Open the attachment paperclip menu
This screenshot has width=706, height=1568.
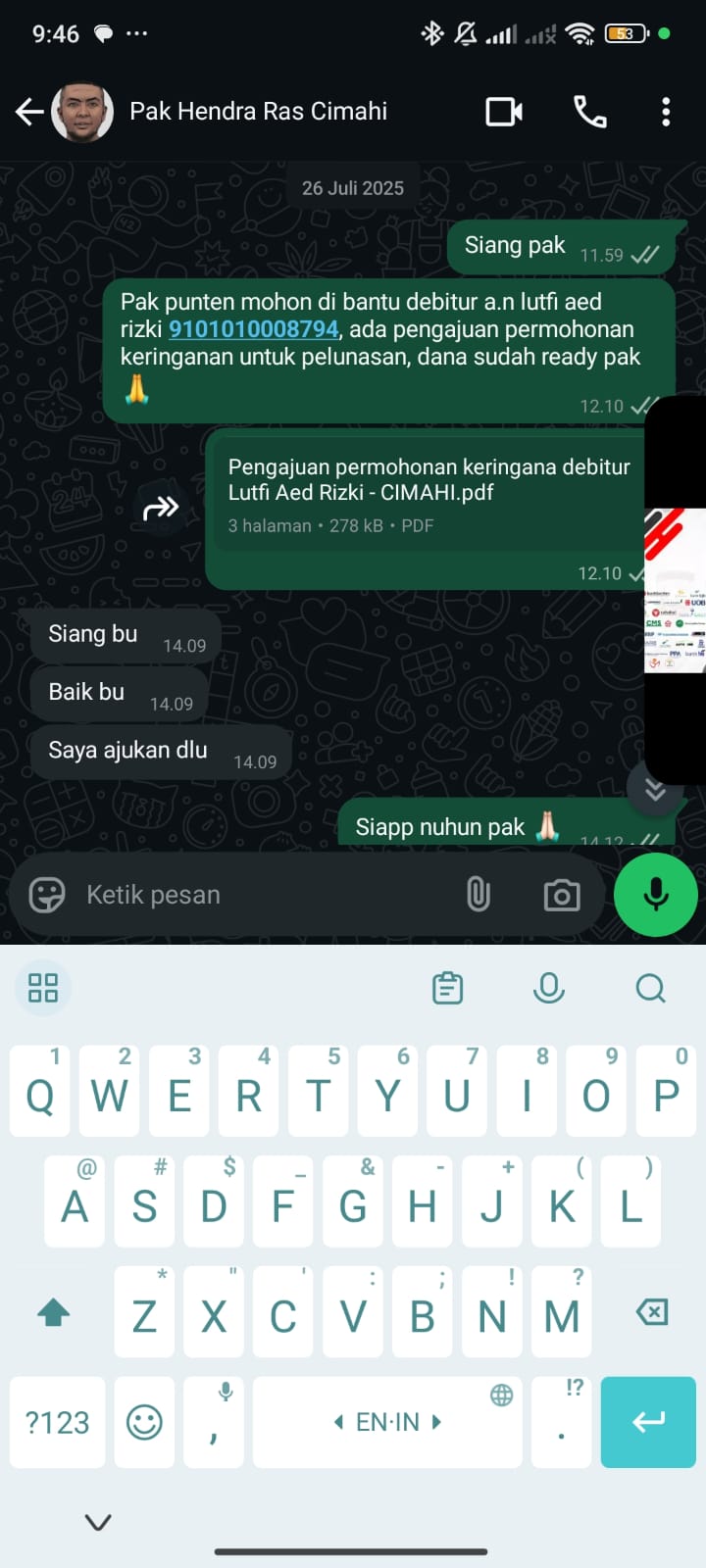point(478,894)
